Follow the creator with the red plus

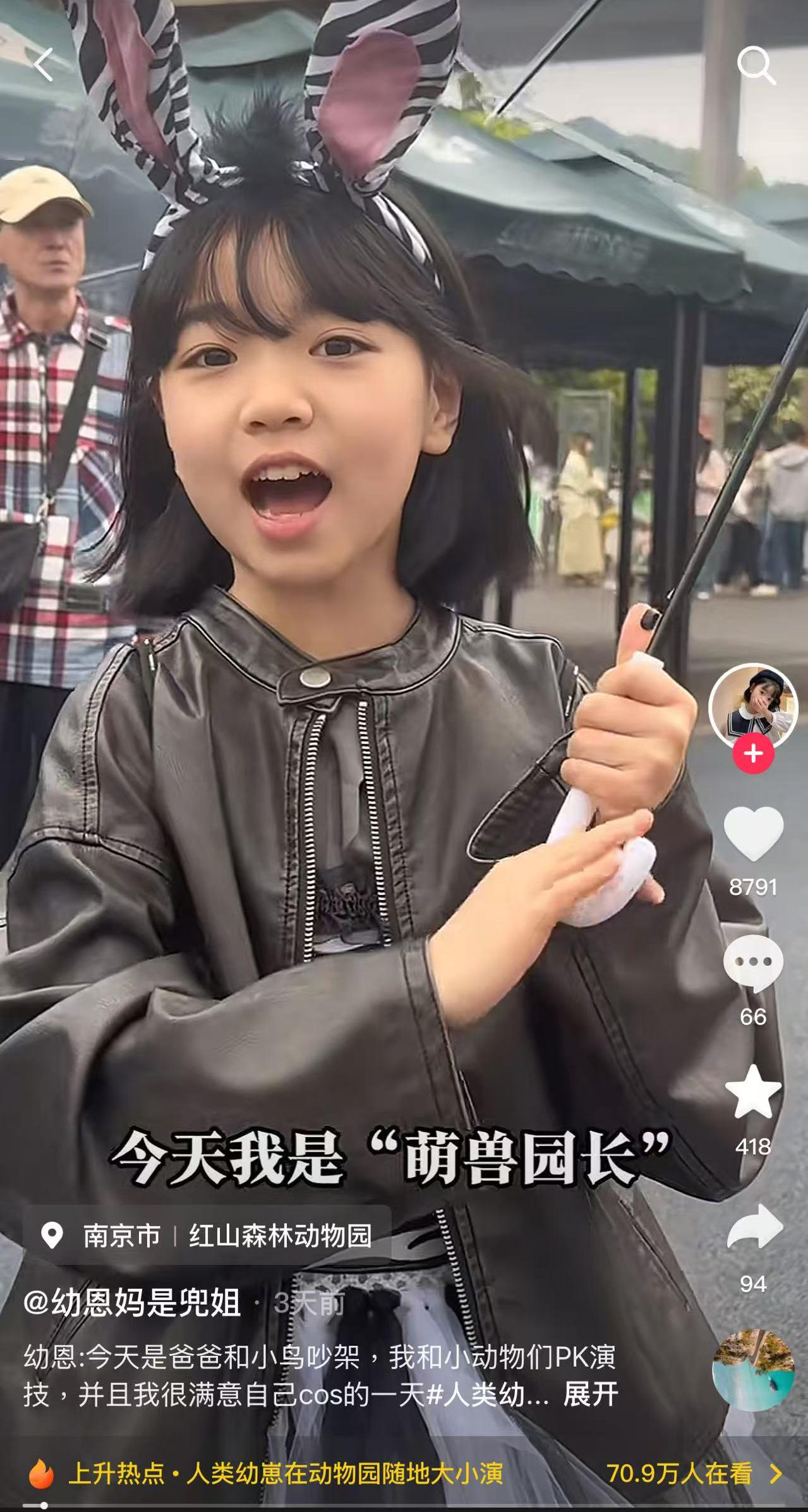pyautogui.click(x=753, y=753)
